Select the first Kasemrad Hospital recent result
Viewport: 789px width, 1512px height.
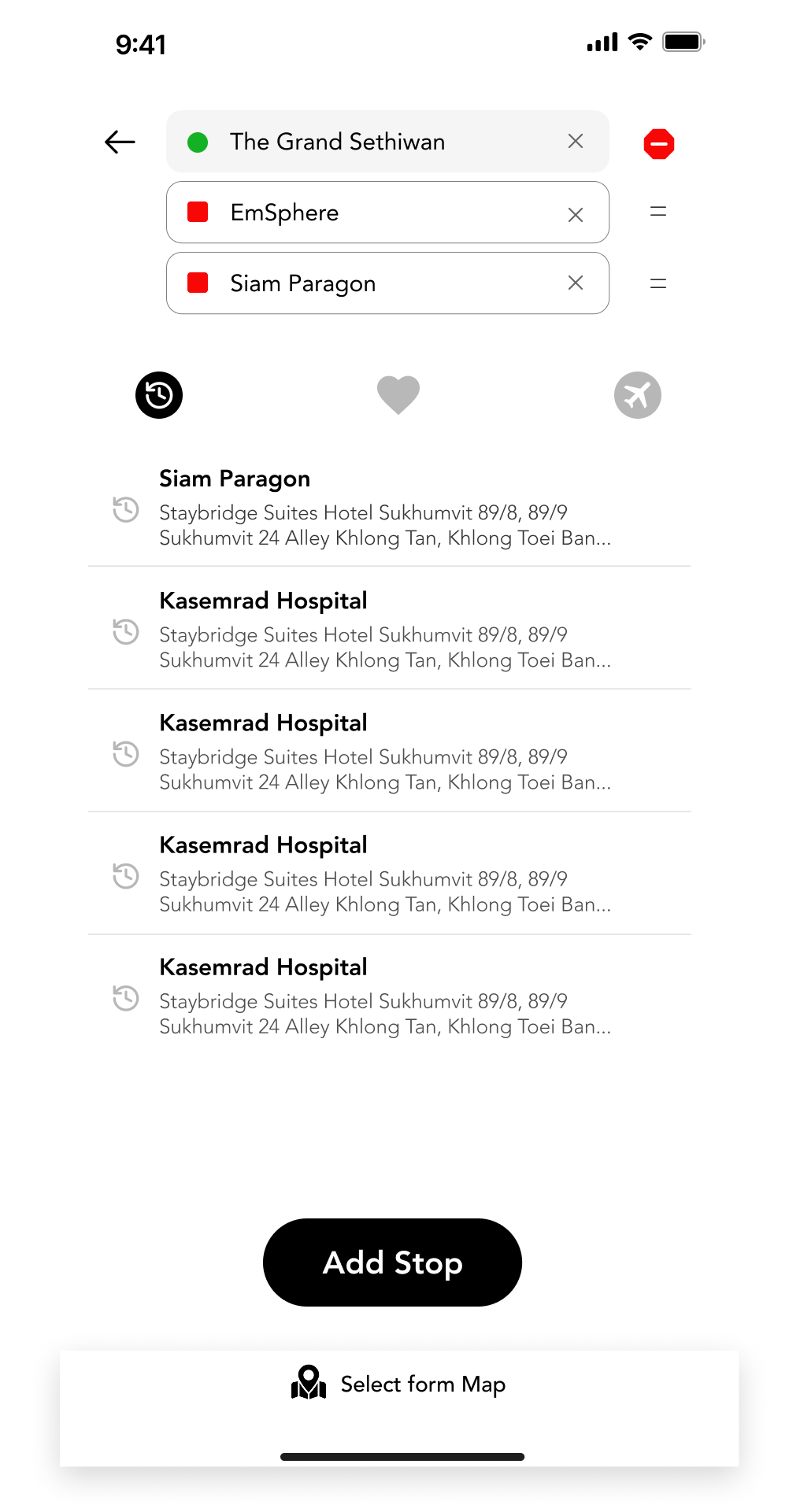pos(386,630)
